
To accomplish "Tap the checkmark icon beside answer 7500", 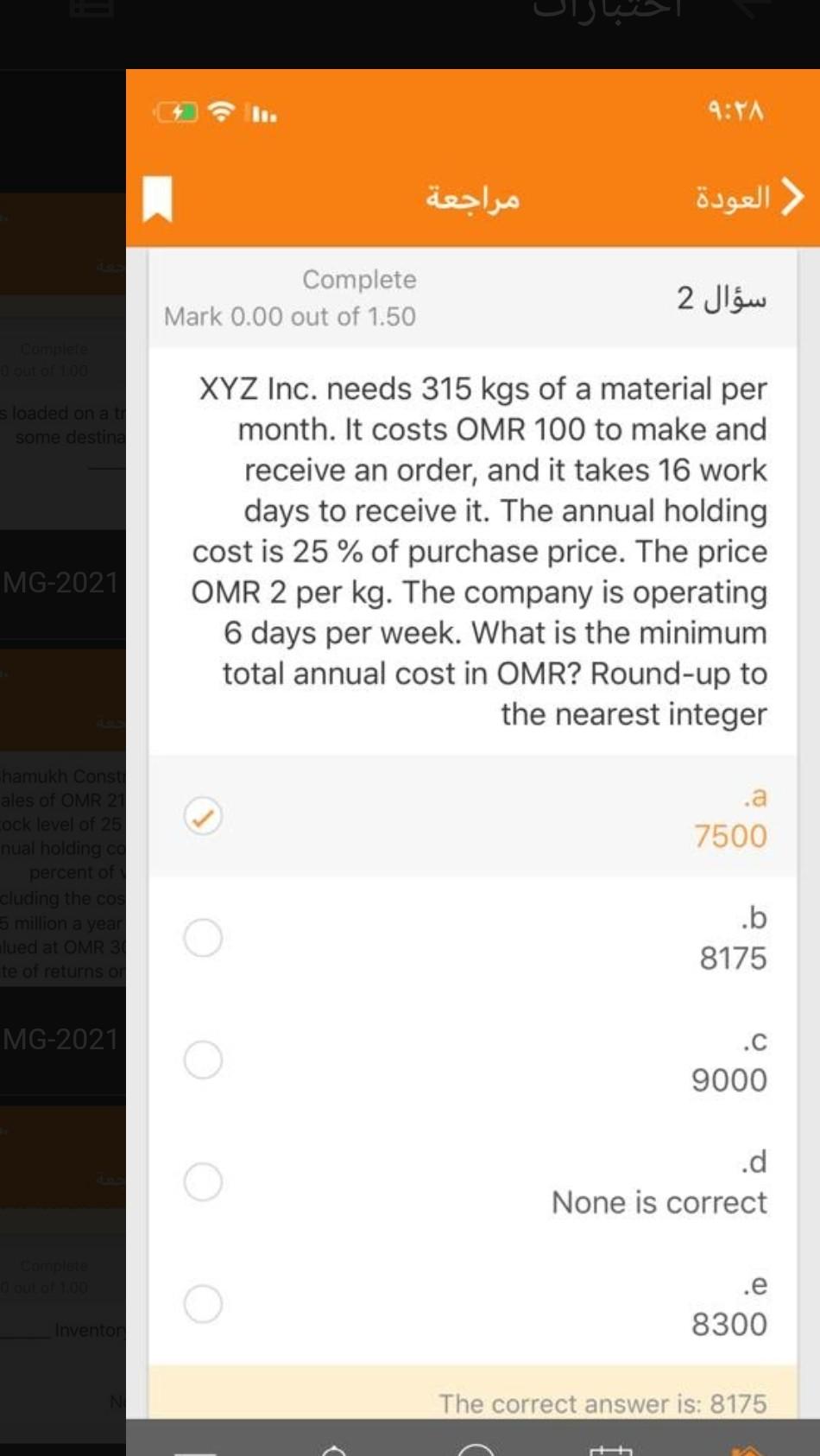I will click(203, 816).
